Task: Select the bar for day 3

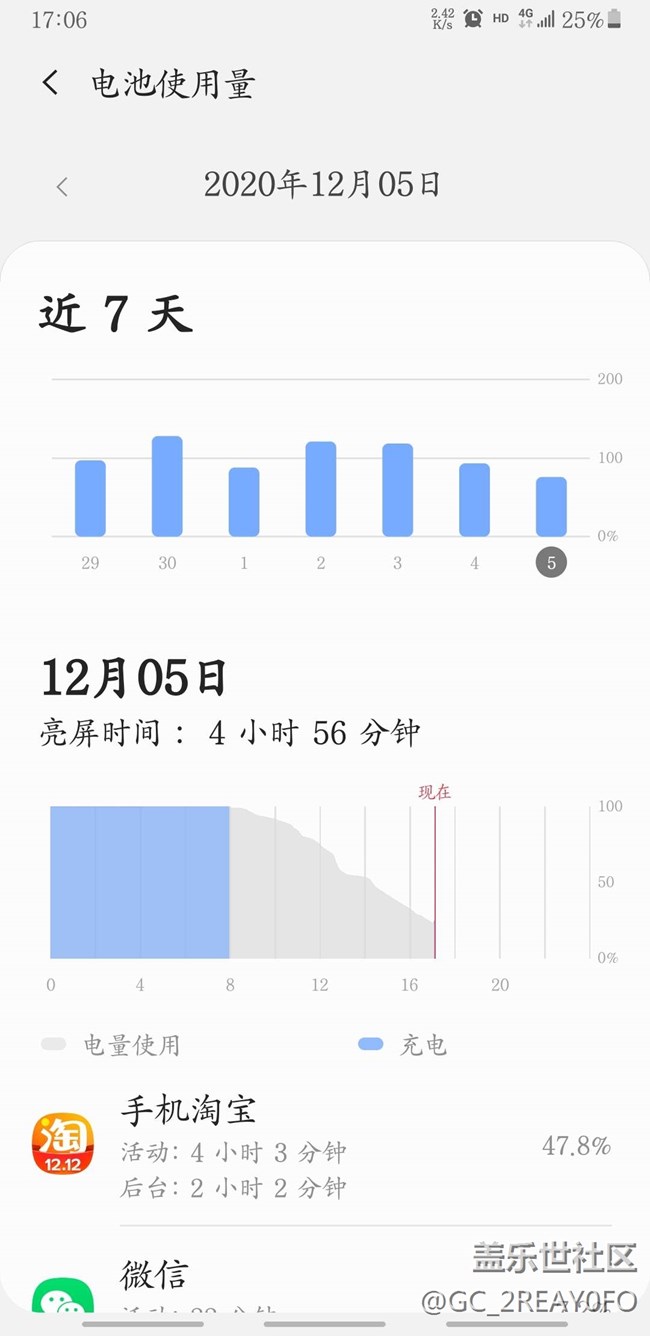Action: click(x=397, y=490)
